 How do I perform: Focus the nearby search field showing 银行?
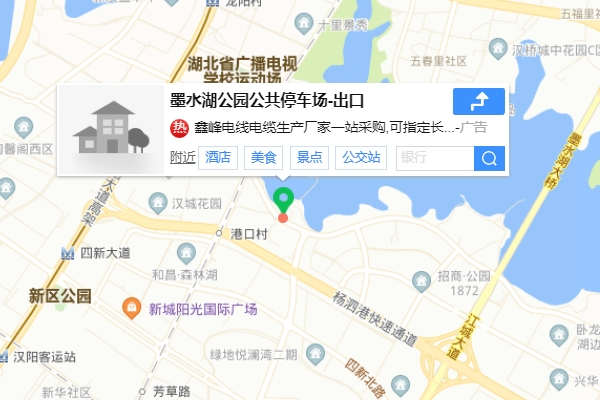(x=434, y=158)
